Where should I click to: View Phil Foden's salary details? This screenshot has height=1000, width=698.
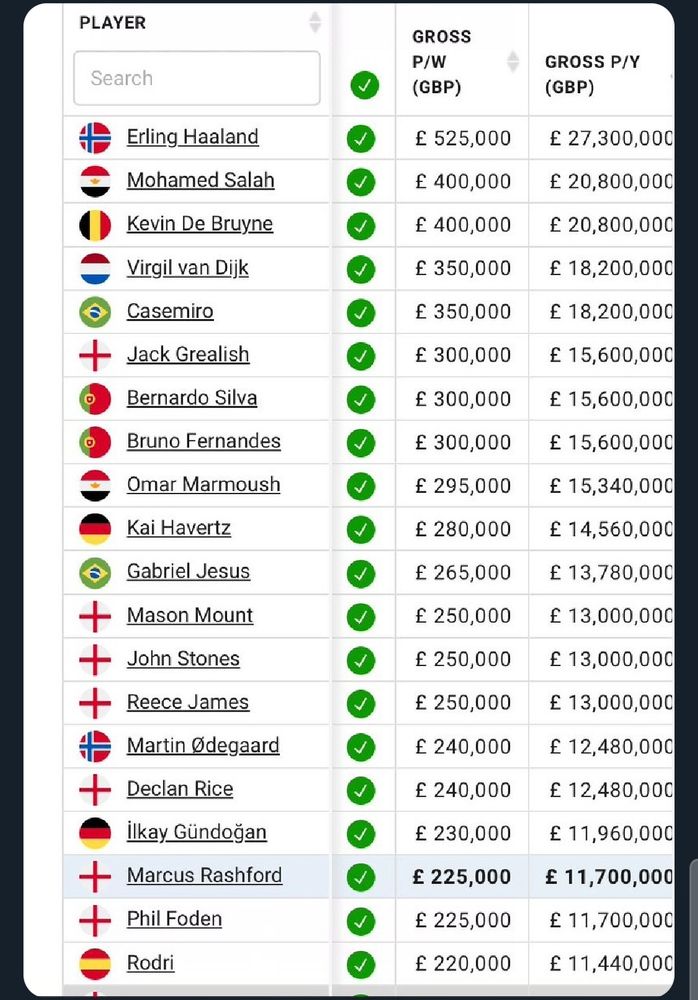(x=174, y=919)
